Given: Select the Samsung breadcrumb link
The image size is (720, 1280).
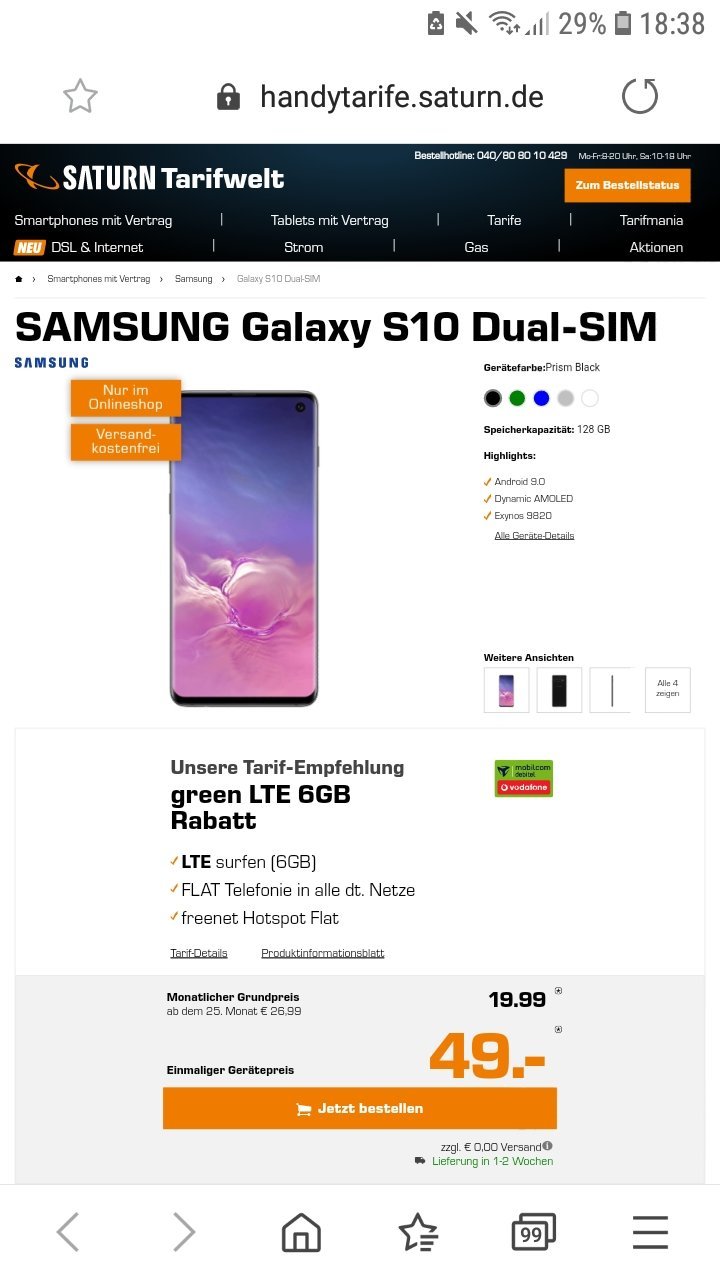Looking at the screenshot, I should (193, 279).
